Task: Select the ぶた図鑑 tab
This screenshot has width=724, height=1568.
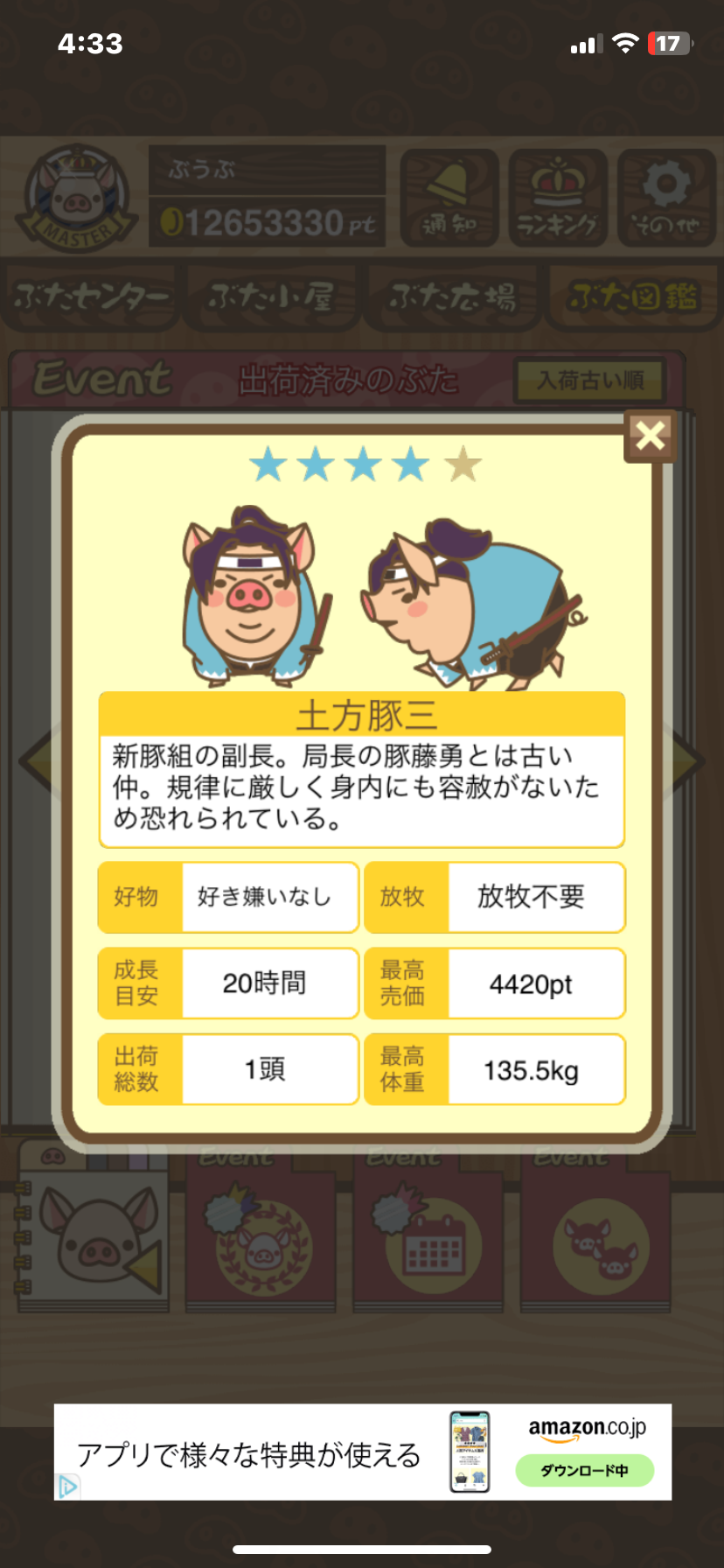Action: pos(633,297)
